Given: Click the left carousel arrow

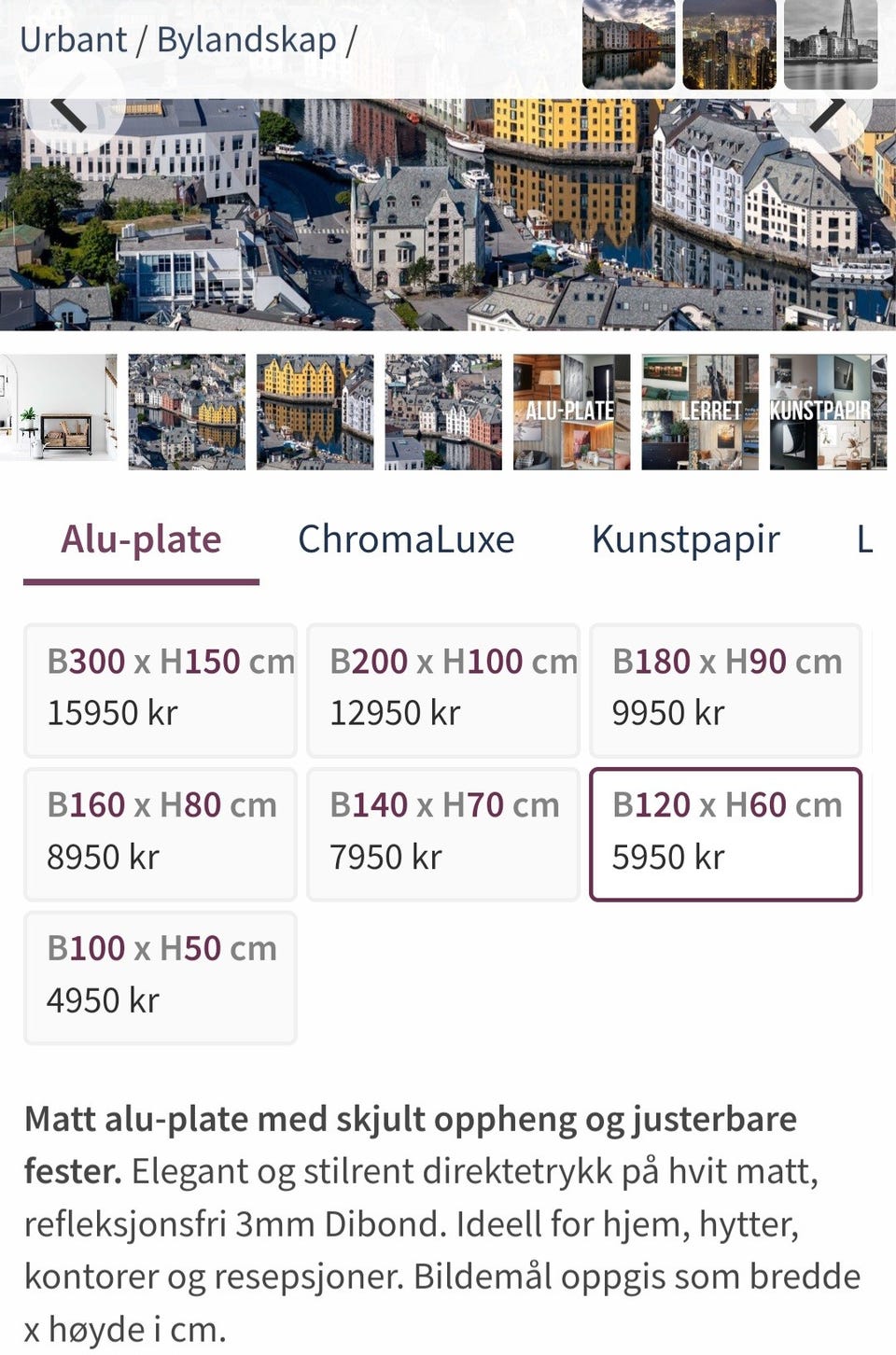Looking at the screenshot, I should tap(70, 112).
